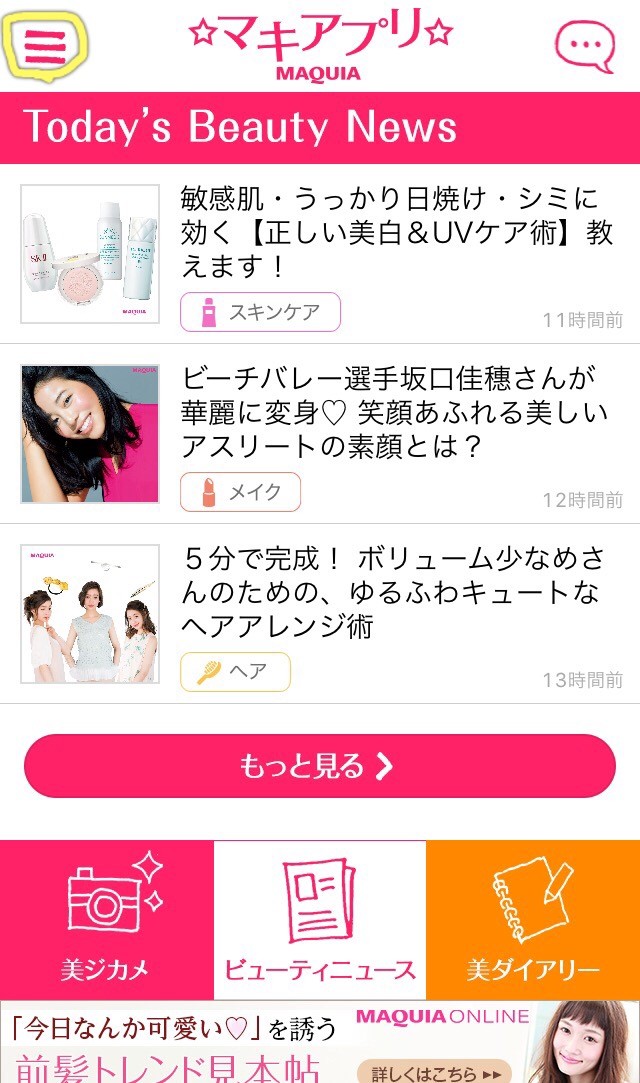Screen dimensions: 640x1083
Task: Select the メイク category chip
Action: [240, 492]
